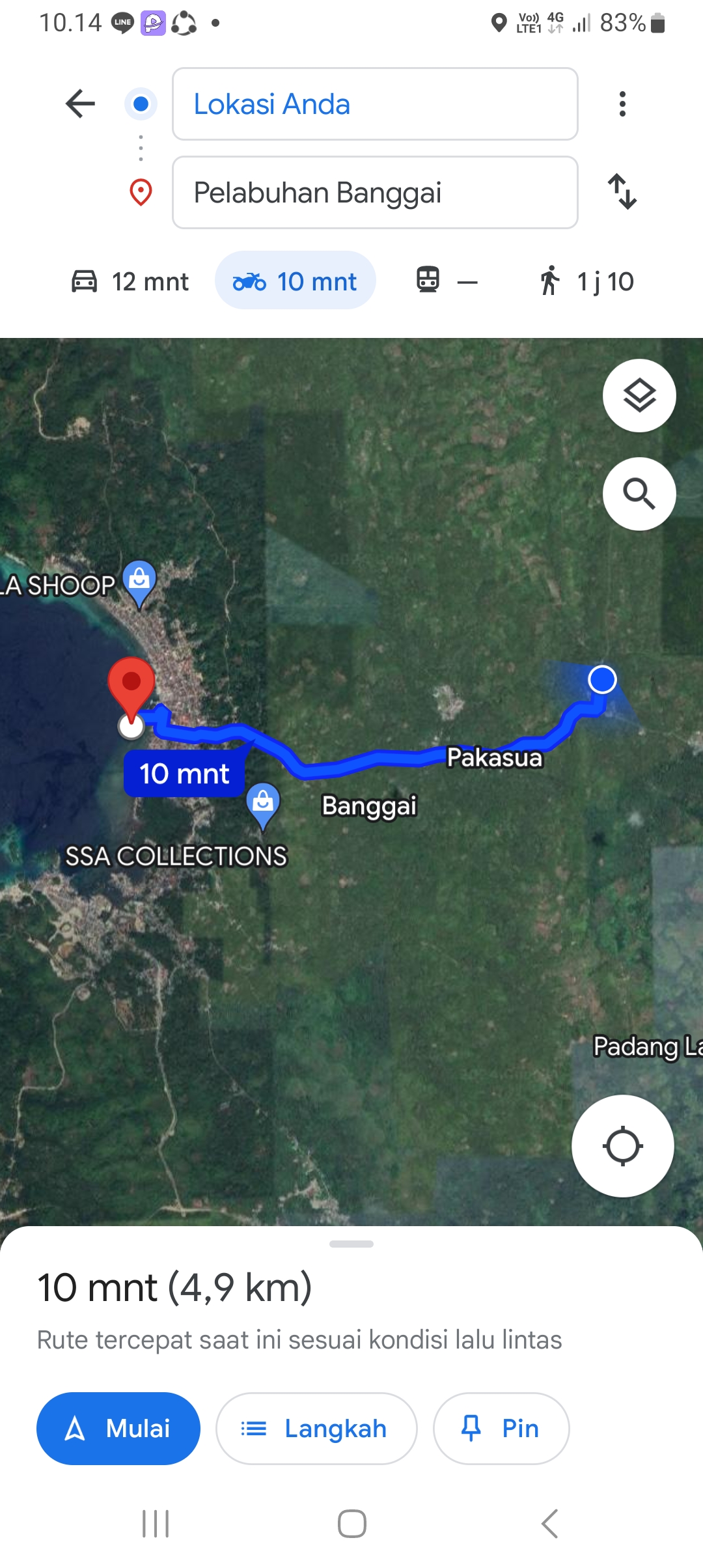Go back using the top-left arrow
Screen dimensions: 703x1568
(x=81, y=104)
